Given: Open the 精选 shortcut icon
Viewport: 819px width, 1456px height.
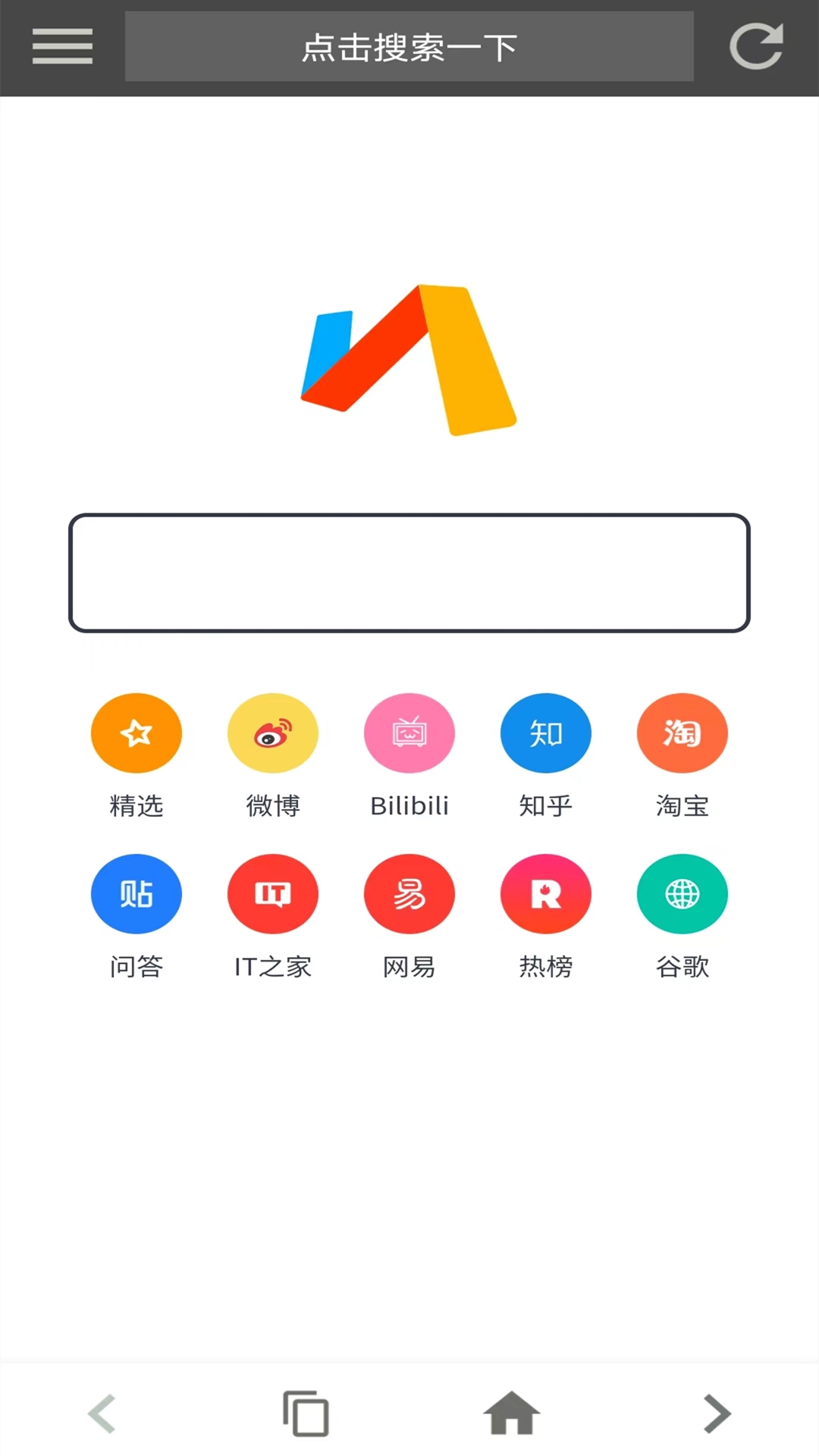Looking at the screenshot, I should click(136, 733).
